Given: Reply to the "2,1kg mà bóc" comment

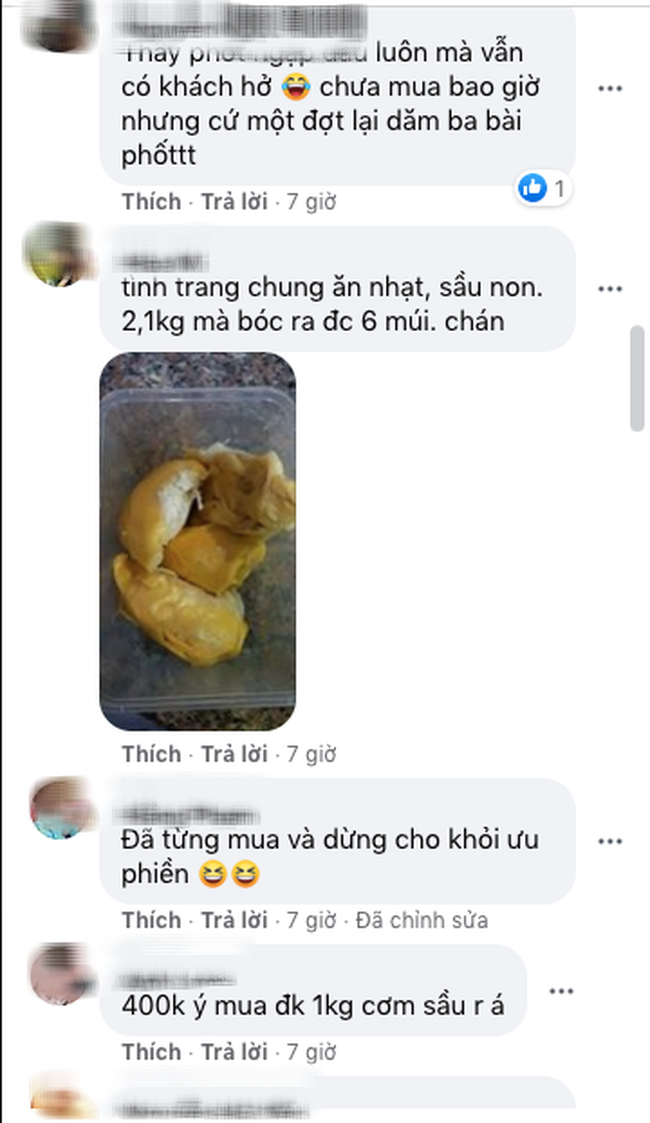Looking at the screenshot, I should 234,754.
